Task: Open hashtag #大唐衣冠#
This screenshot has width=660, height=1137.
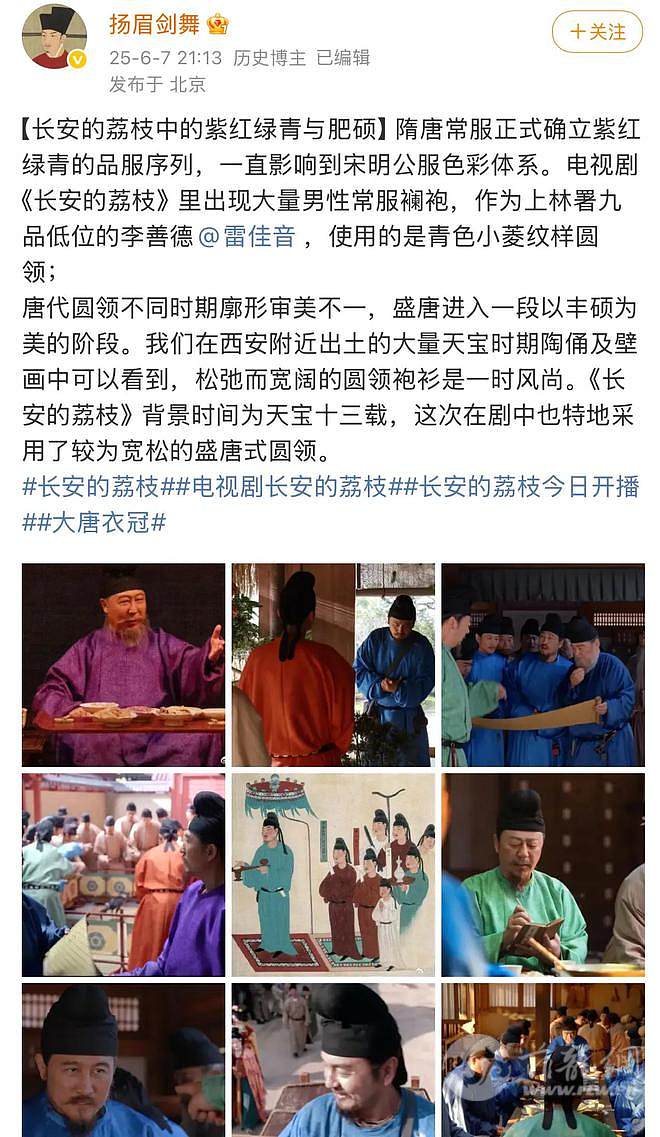Action: [94, 522]
